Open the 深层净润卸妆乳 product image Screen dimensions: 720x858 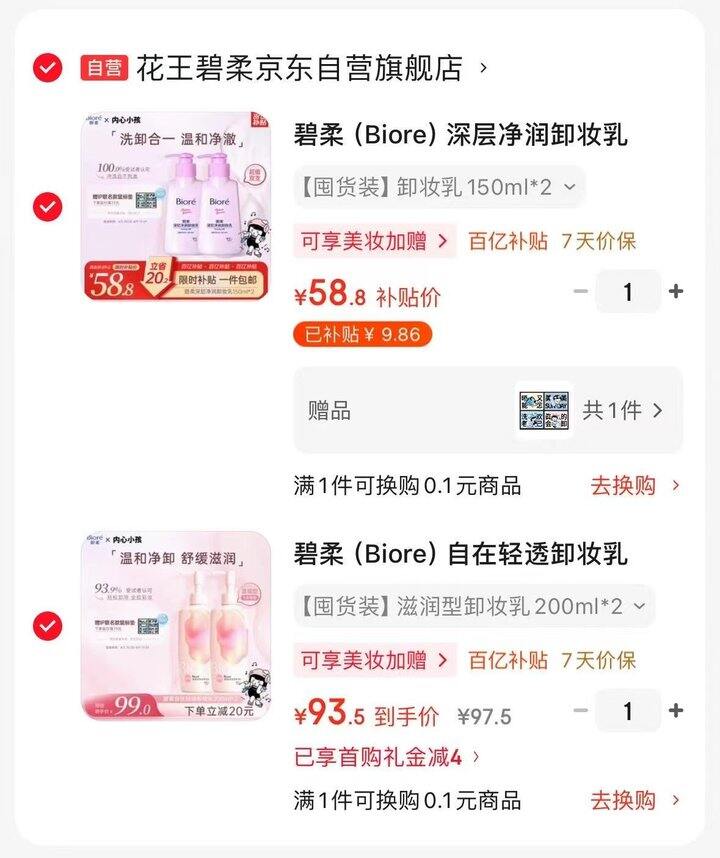175,207
